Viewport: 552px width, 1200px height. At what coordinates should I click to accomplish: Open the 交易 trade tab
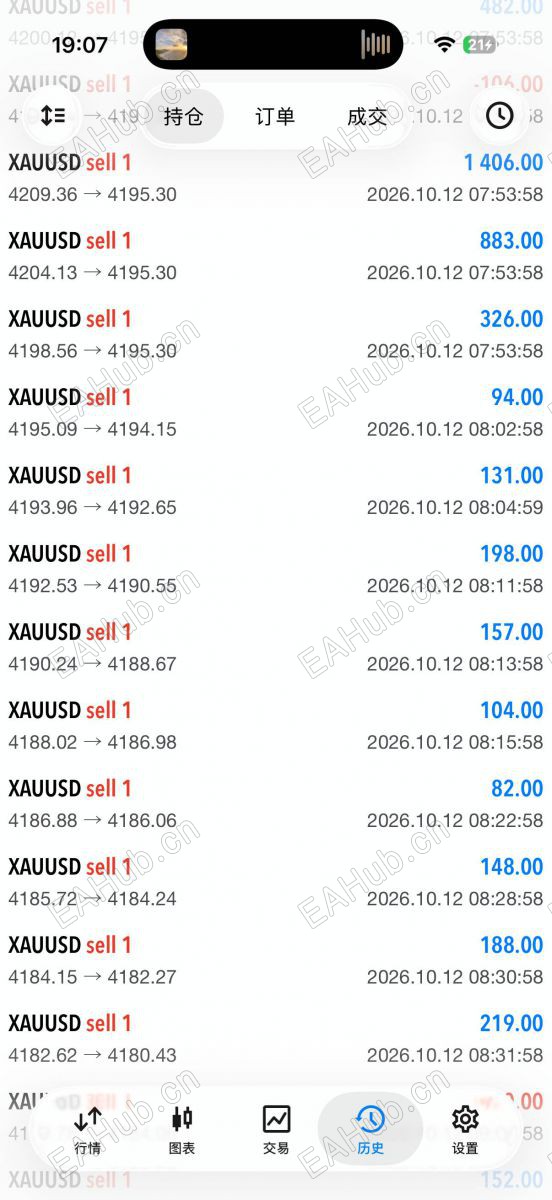(276, 1131)
